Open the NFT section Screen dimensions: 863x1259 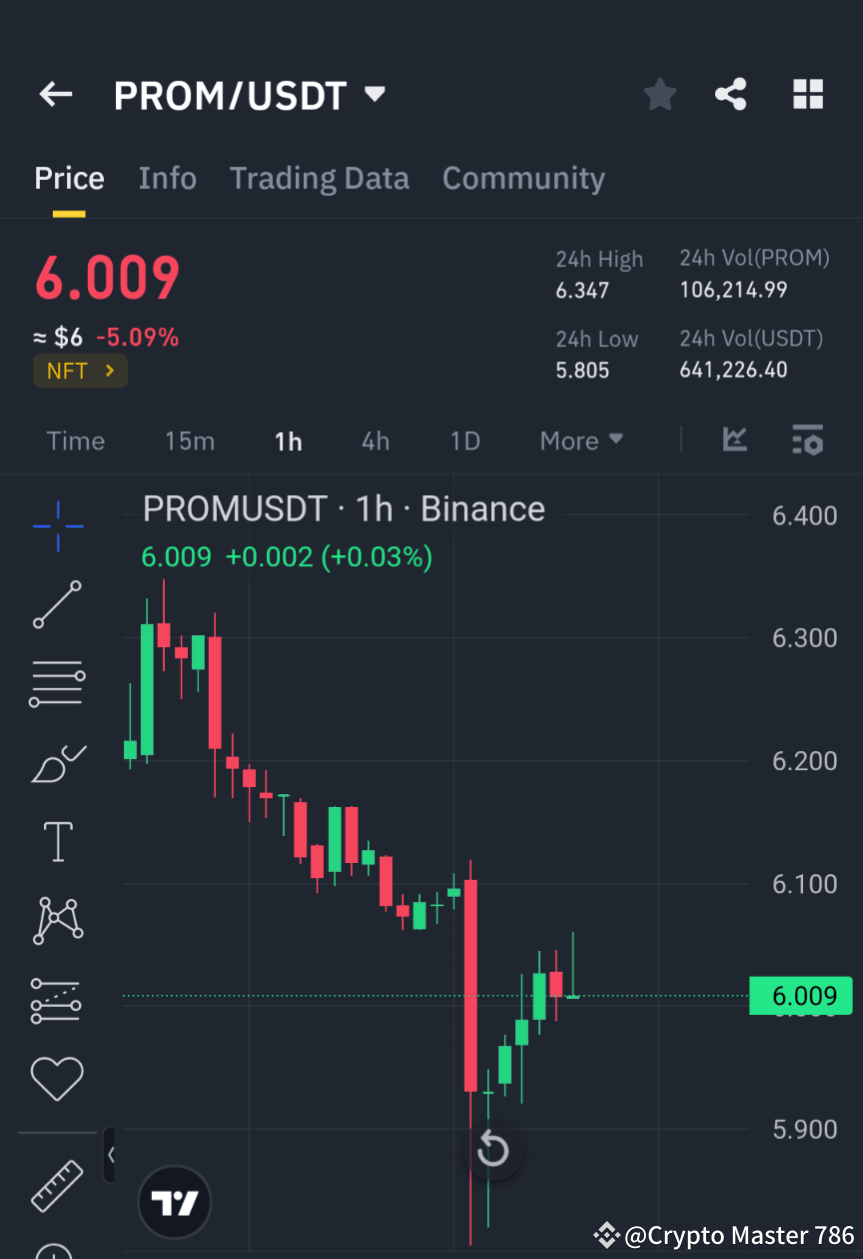(x=80, y=370)
